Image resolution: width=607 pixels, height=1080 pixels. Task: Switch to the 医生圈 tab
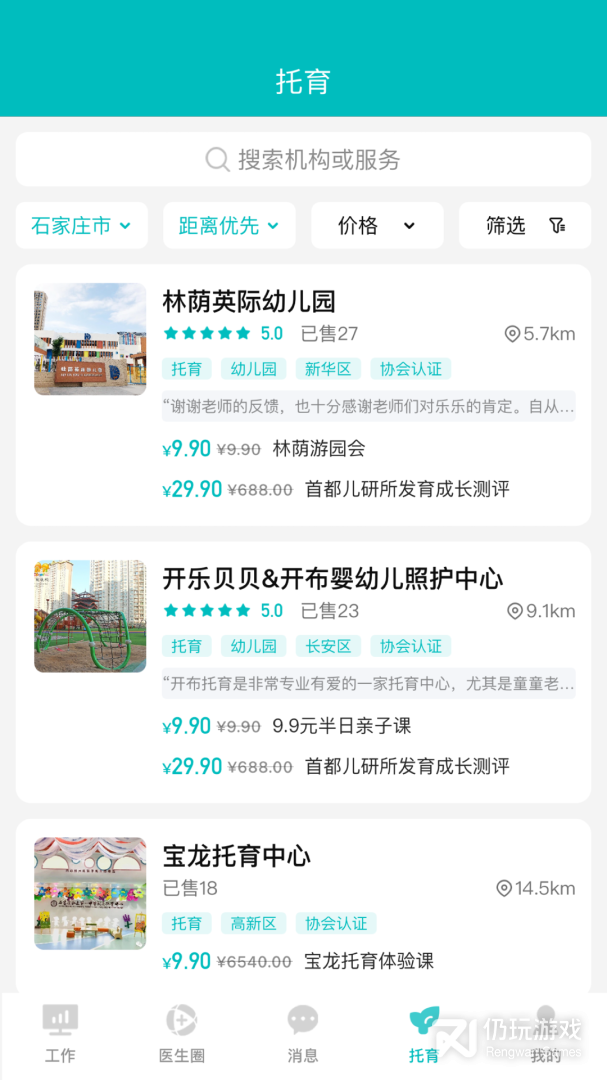coord(181,1035)
